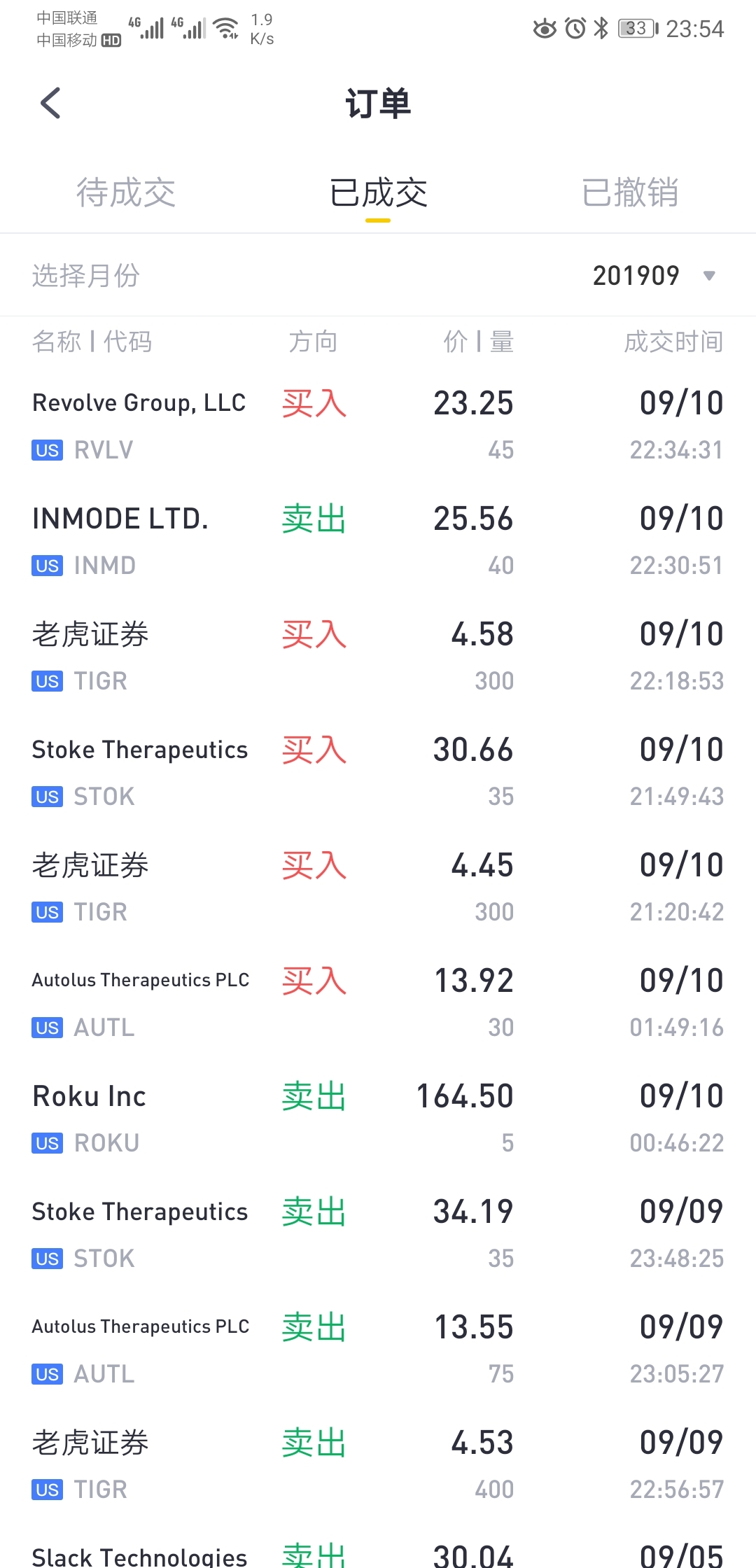This screenshot has height=1568, width=756.
Task: Select the 已成交 tab
Action: tap(378, 192)
